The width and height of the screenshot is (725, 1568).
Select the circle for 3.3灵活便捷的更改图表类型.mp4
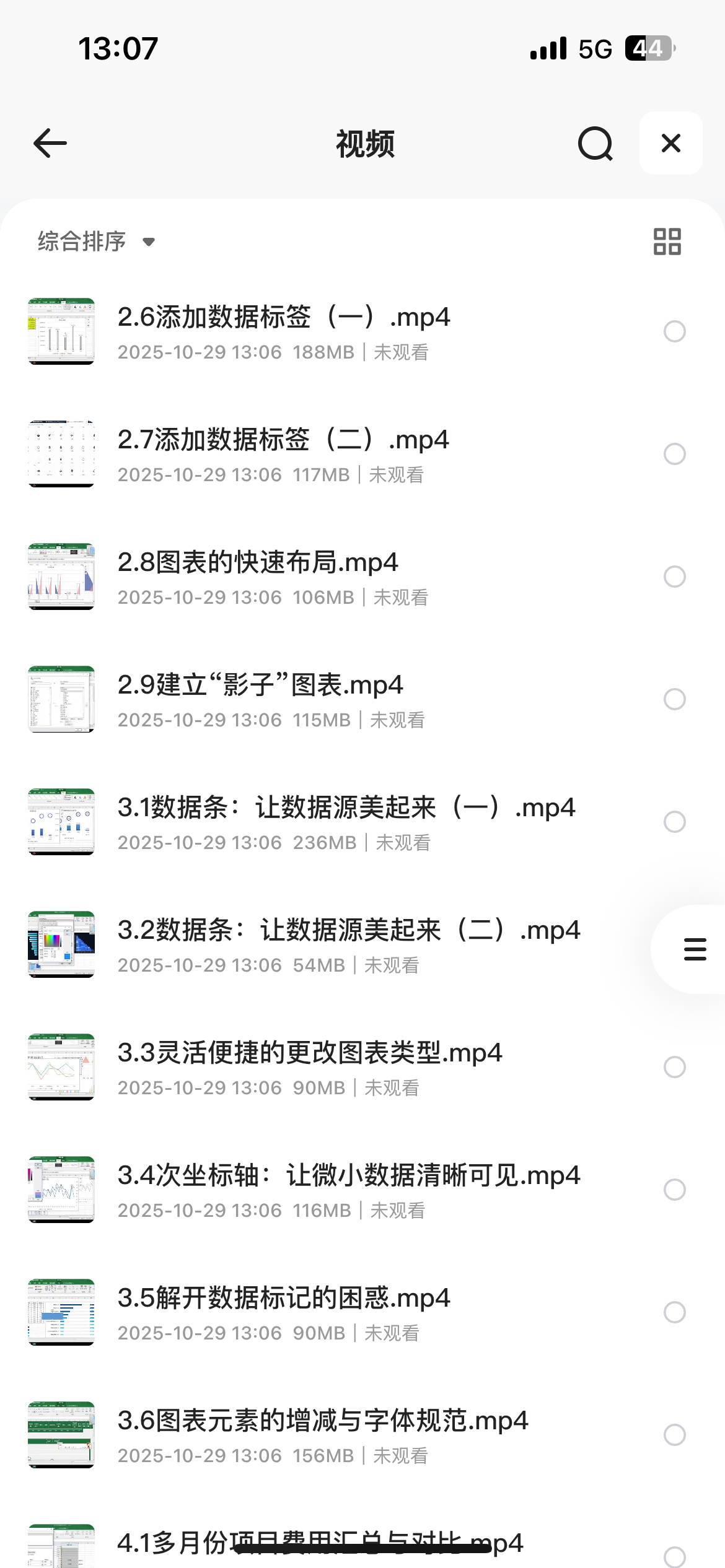pos(674,1067)
